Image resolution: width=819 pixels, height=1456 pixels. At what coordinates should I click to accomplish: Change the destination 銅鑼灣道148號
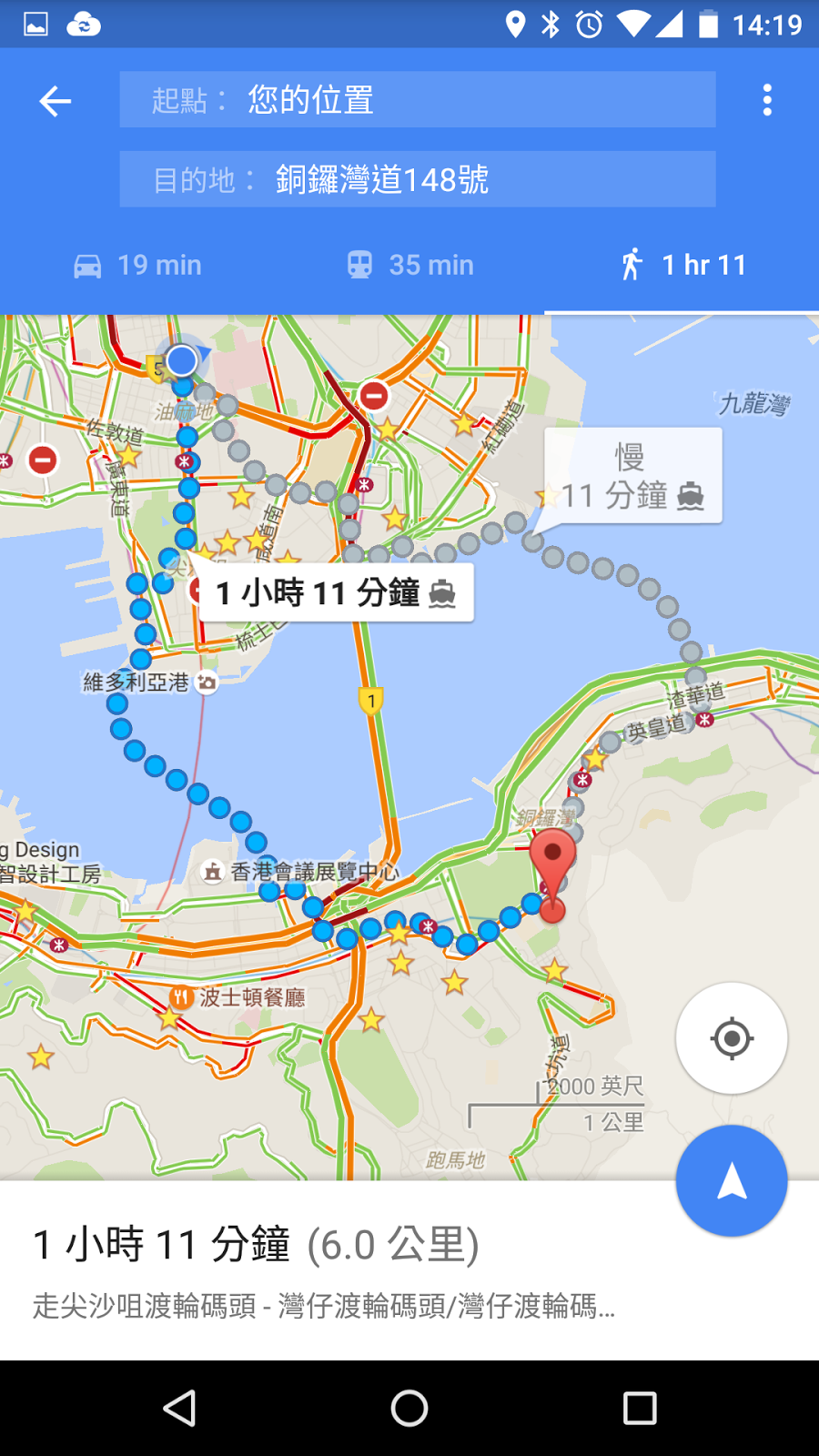[417, 179]
